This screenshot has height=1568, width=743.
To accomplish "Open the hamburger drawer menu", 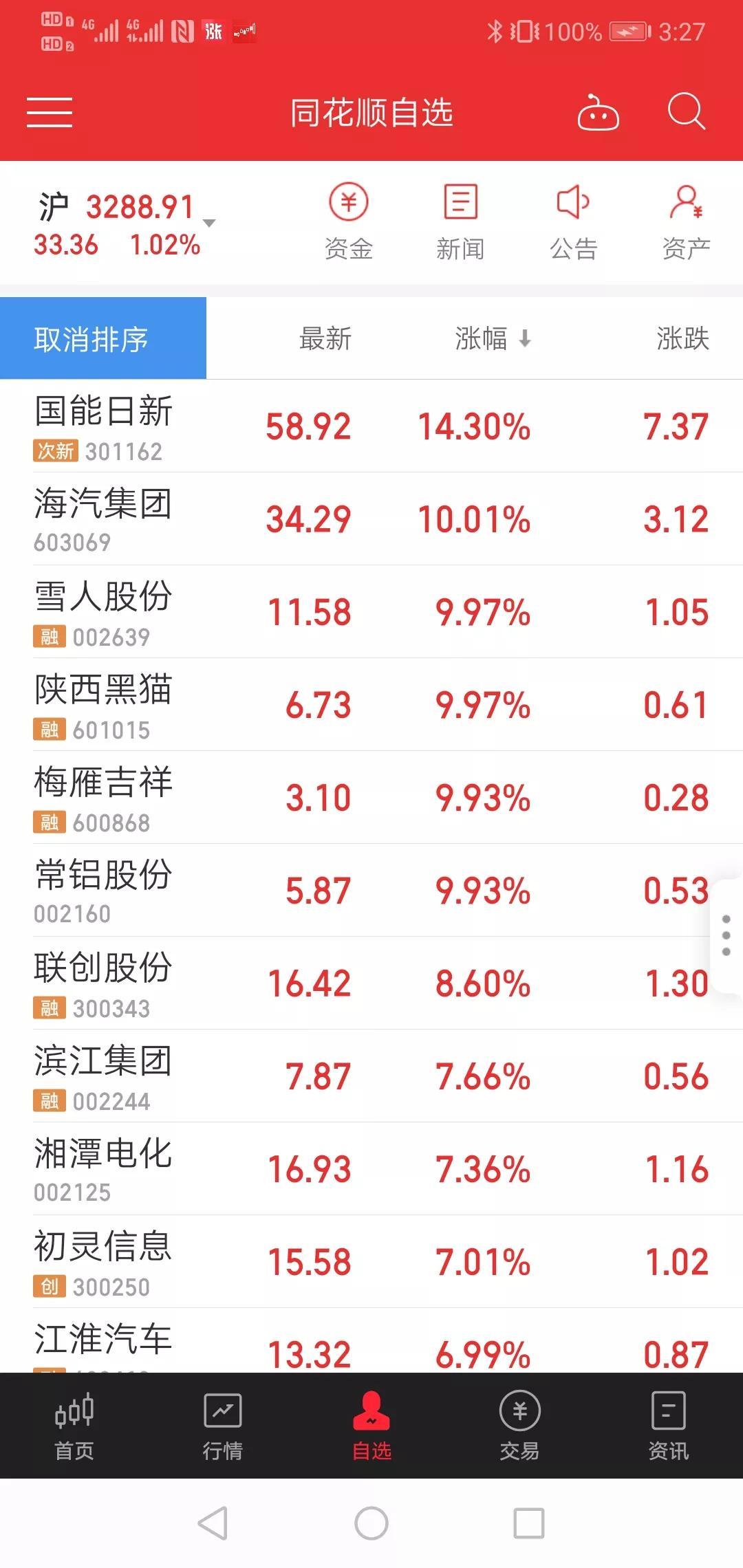I will point(49,112).
